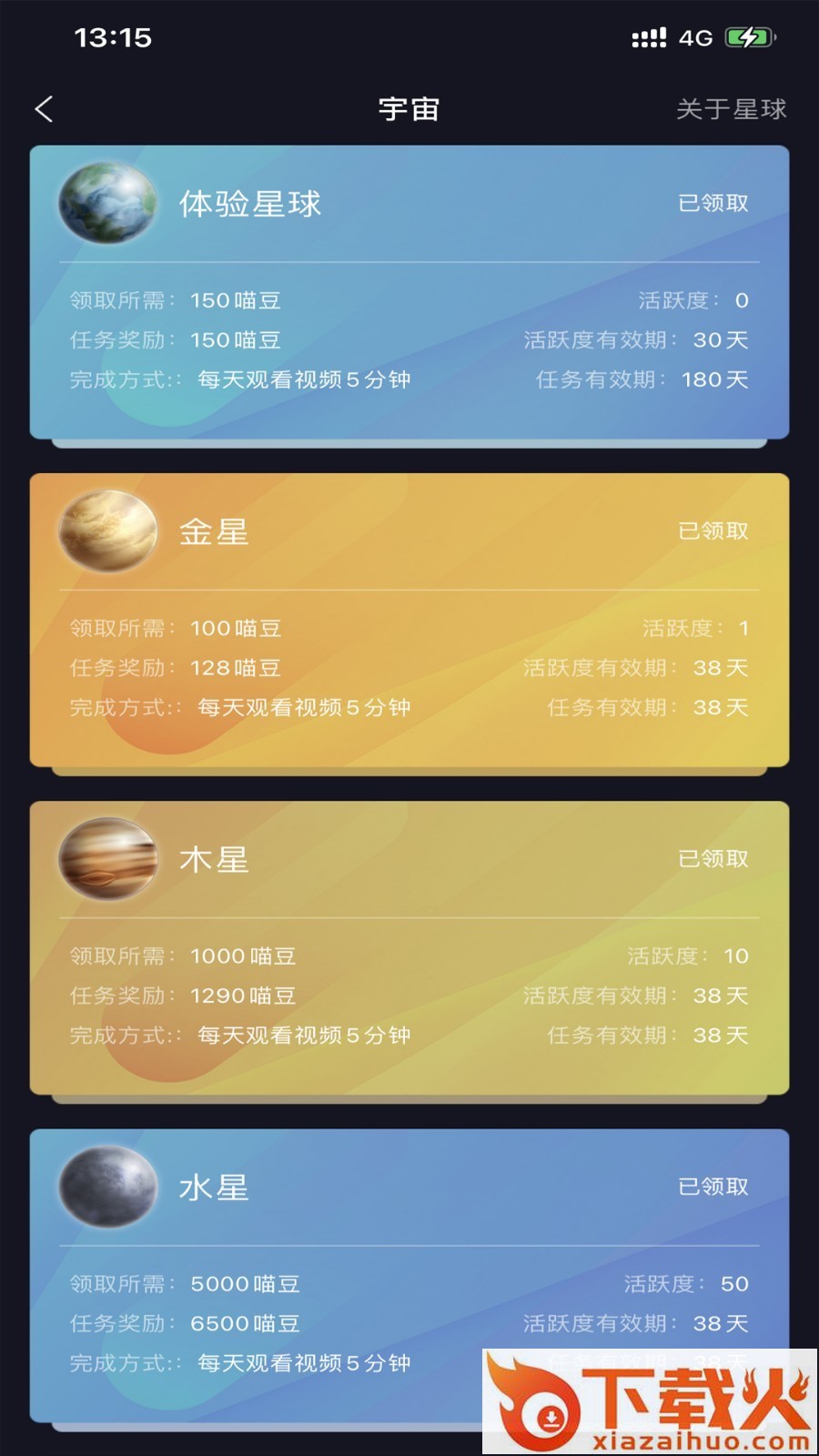Screen dimensions: 819x1456
Task: Tap 已领取 on the 水星 card
Action: point(713,1186)
